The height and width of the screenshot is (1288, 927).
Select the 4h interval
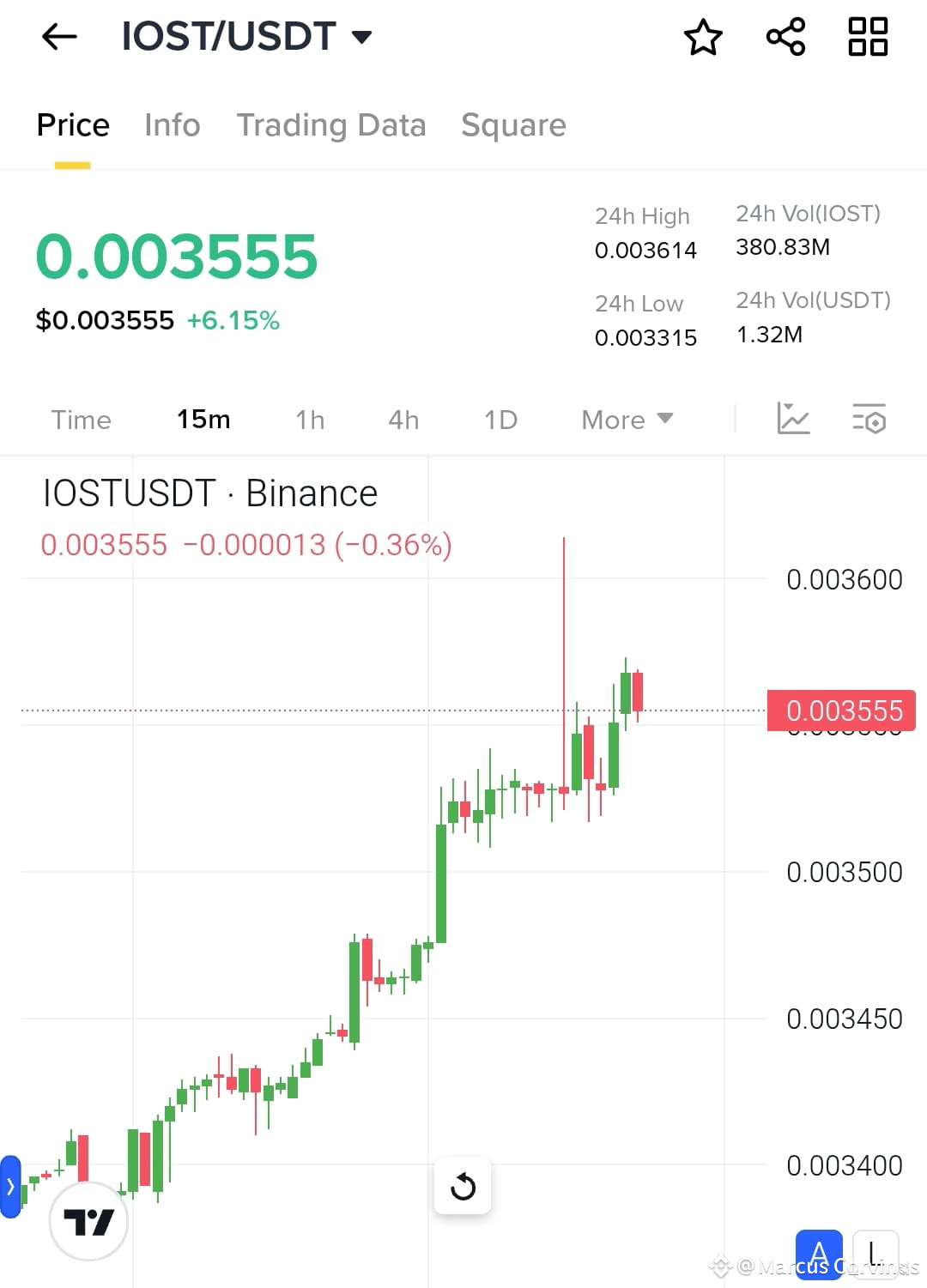click(403, 420)
